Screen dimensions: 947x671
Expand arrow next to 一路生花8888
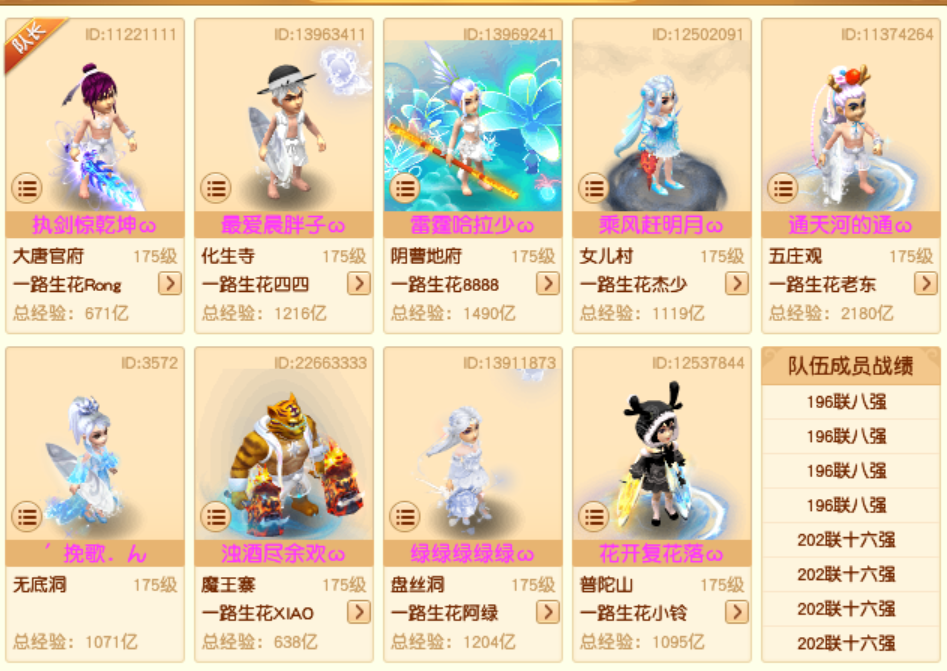pyautogui.click(x=548, y=284)
